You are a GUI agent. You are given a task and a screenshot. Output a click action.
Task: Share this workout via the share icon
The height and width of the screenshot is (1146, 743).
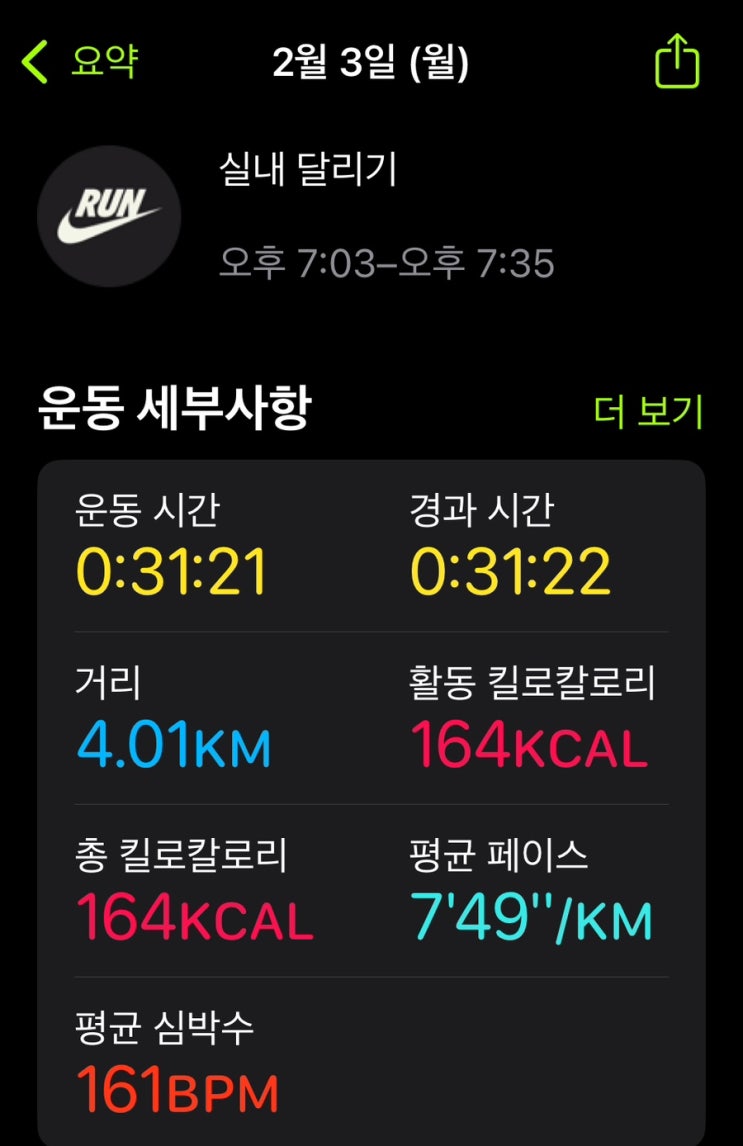pos(677,61)
